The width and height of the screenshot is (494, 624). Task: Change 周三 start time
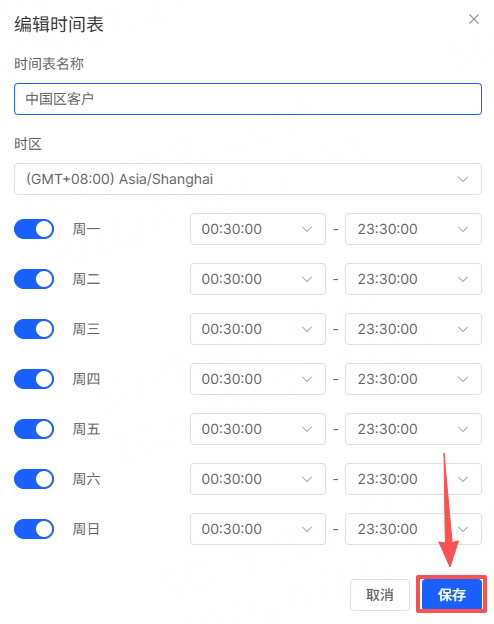(x=258, y=329)
